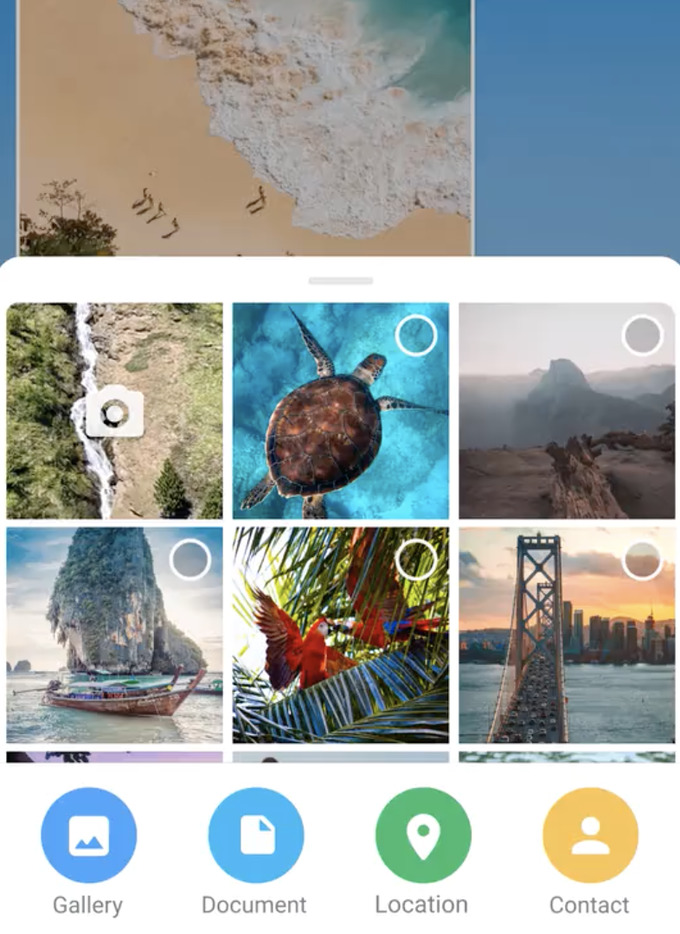Select the limestone rock and boat photo
Screen dimensions: 680x934
(x=190, y=561)
